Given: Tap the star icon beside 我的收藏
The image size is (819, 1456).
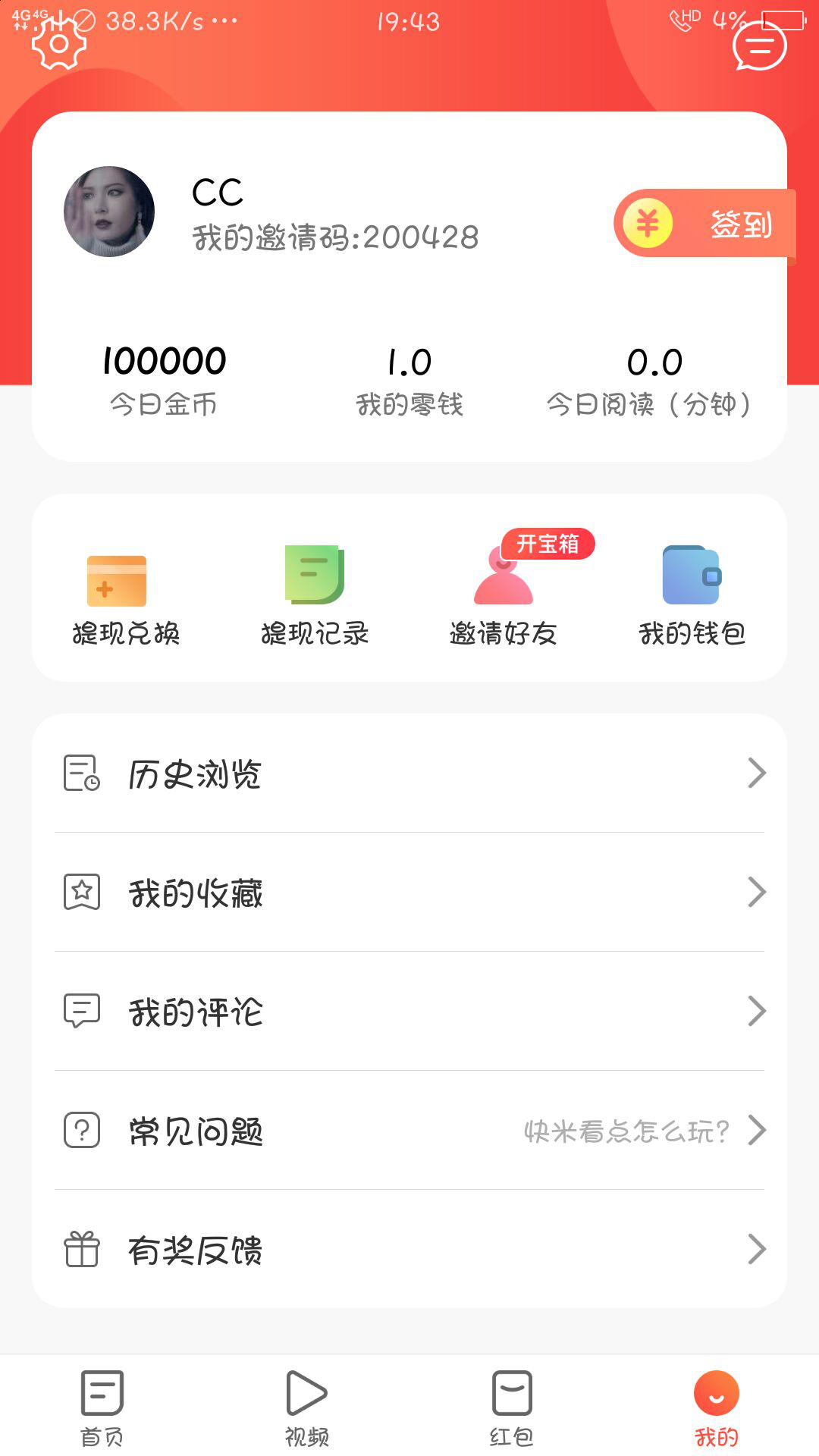Looking at the screenshot, I should (x=80, y=893).
